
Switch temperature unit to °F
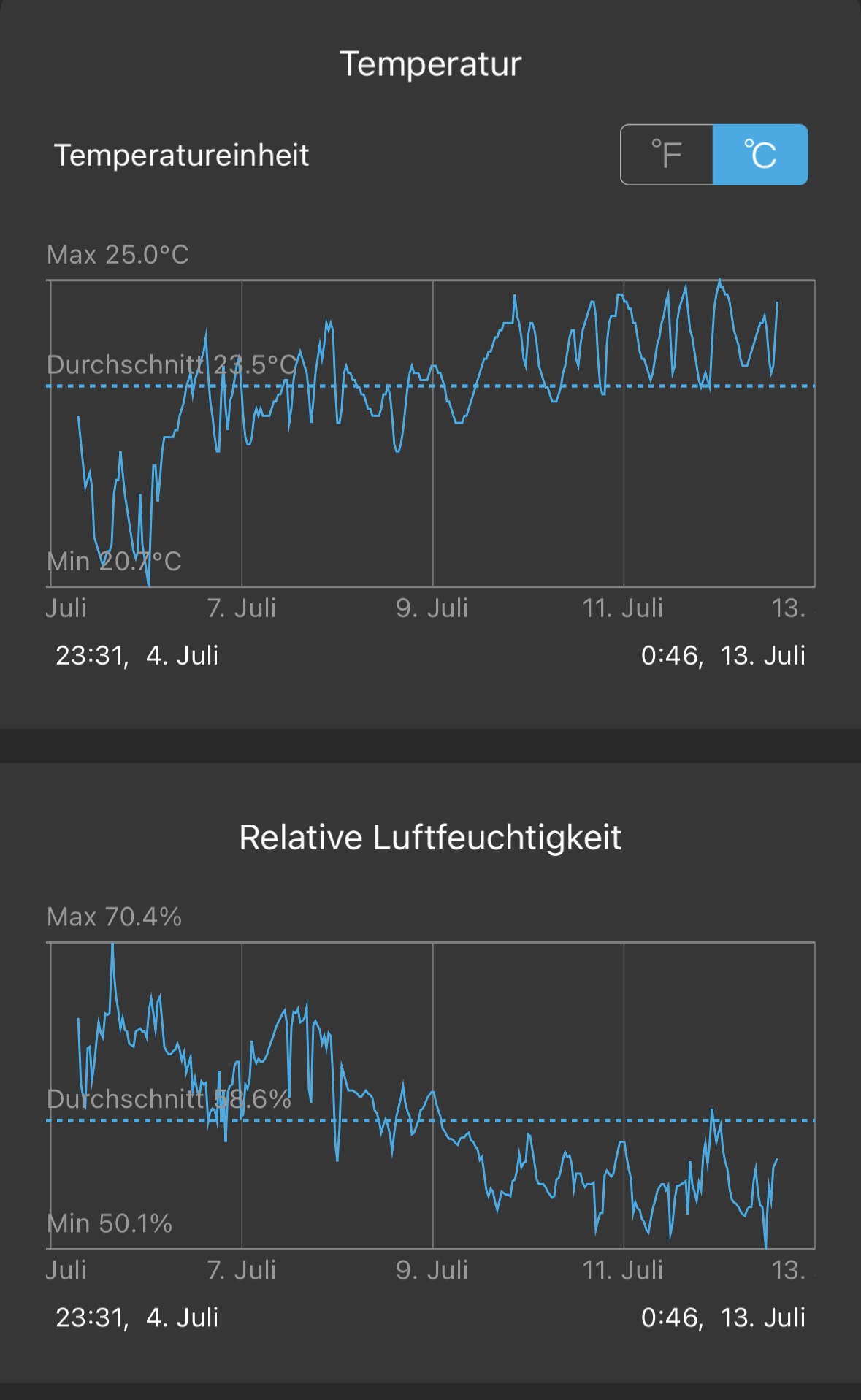(667, 155)
